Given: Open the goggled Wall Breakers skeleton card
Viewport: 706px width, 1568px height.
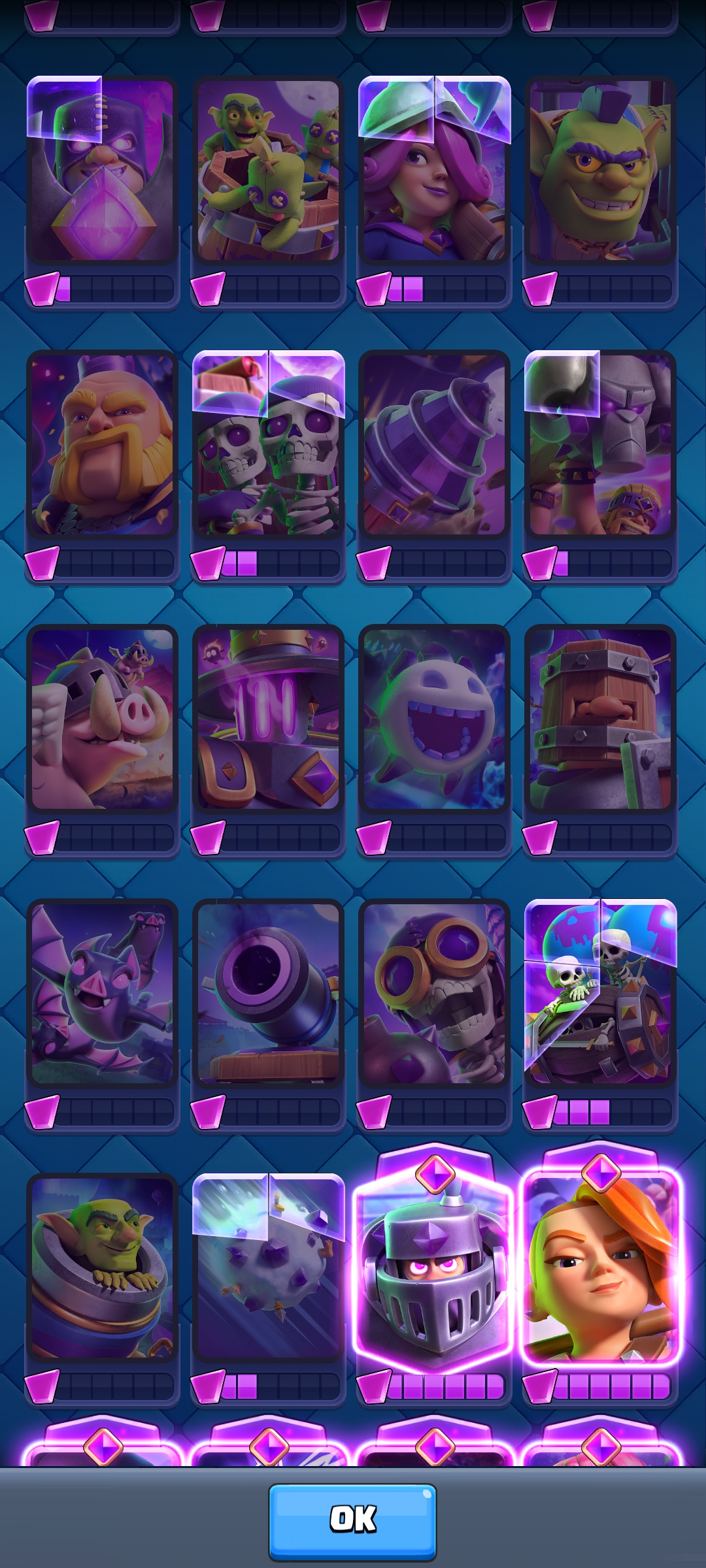Looking at the screenshot, I should (x=434, y=993).
